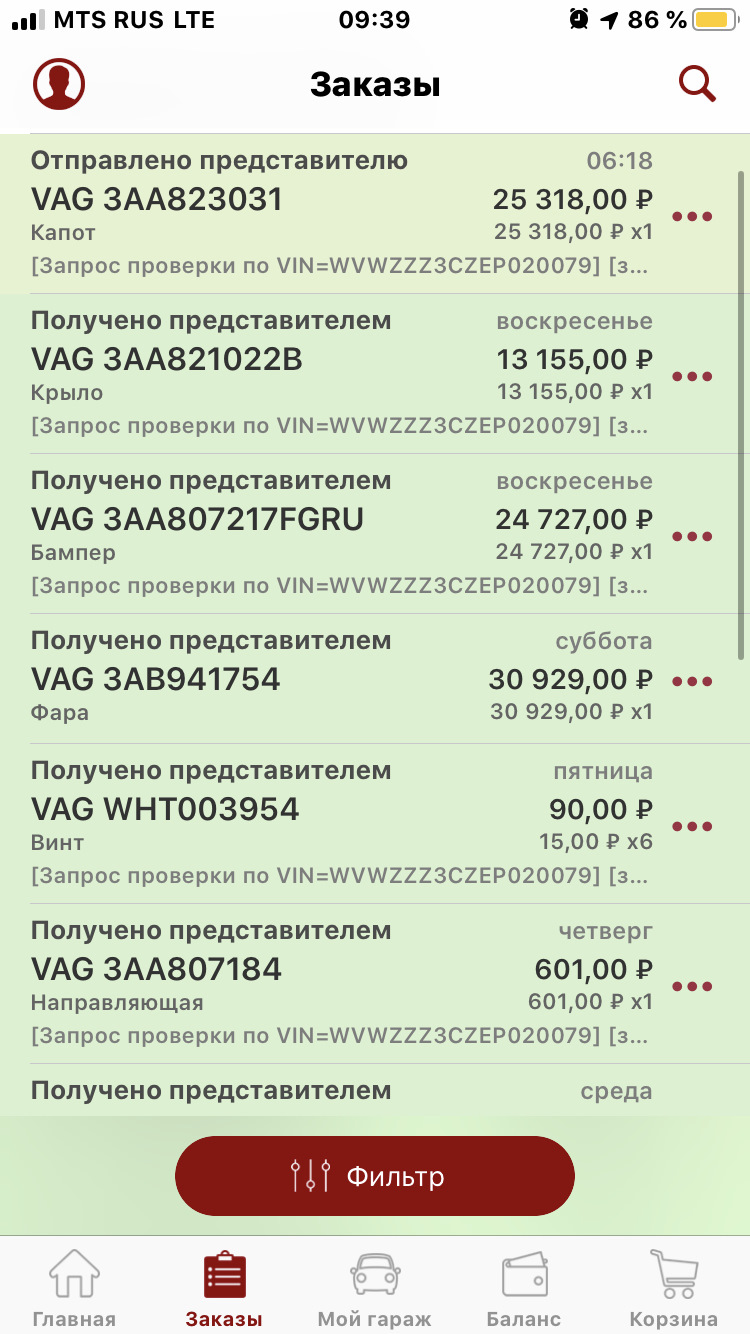Open the Капот order details
This screenshot has width=750, height=1334.
tap(300, 213)
